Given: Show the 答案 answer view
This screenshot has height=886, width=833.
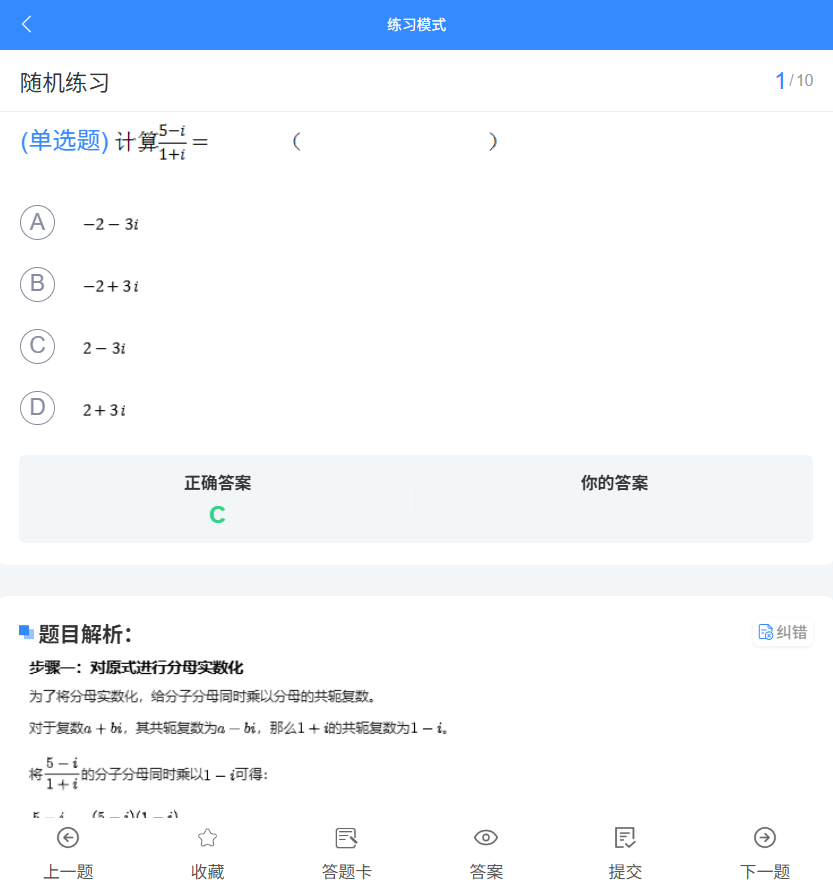Looking at the screenshot, I should tap(485, 850).
